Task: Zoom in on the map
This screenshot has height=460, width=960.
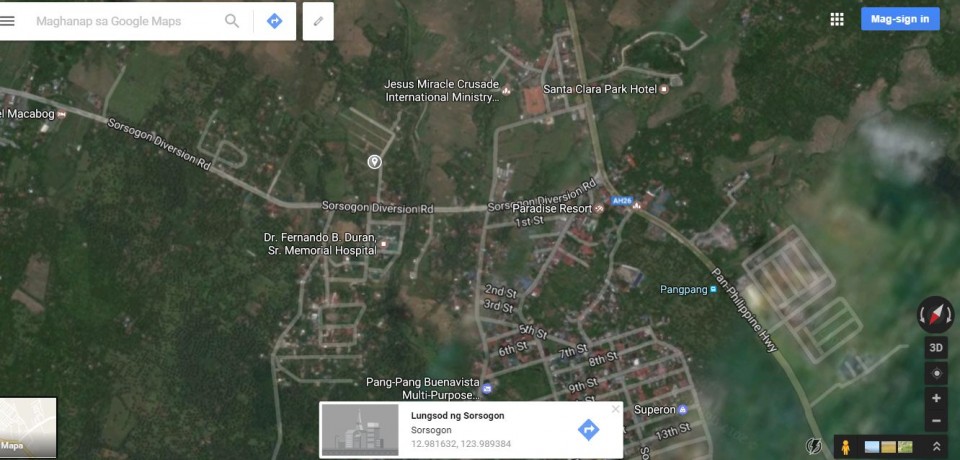Action: [936, 398]
